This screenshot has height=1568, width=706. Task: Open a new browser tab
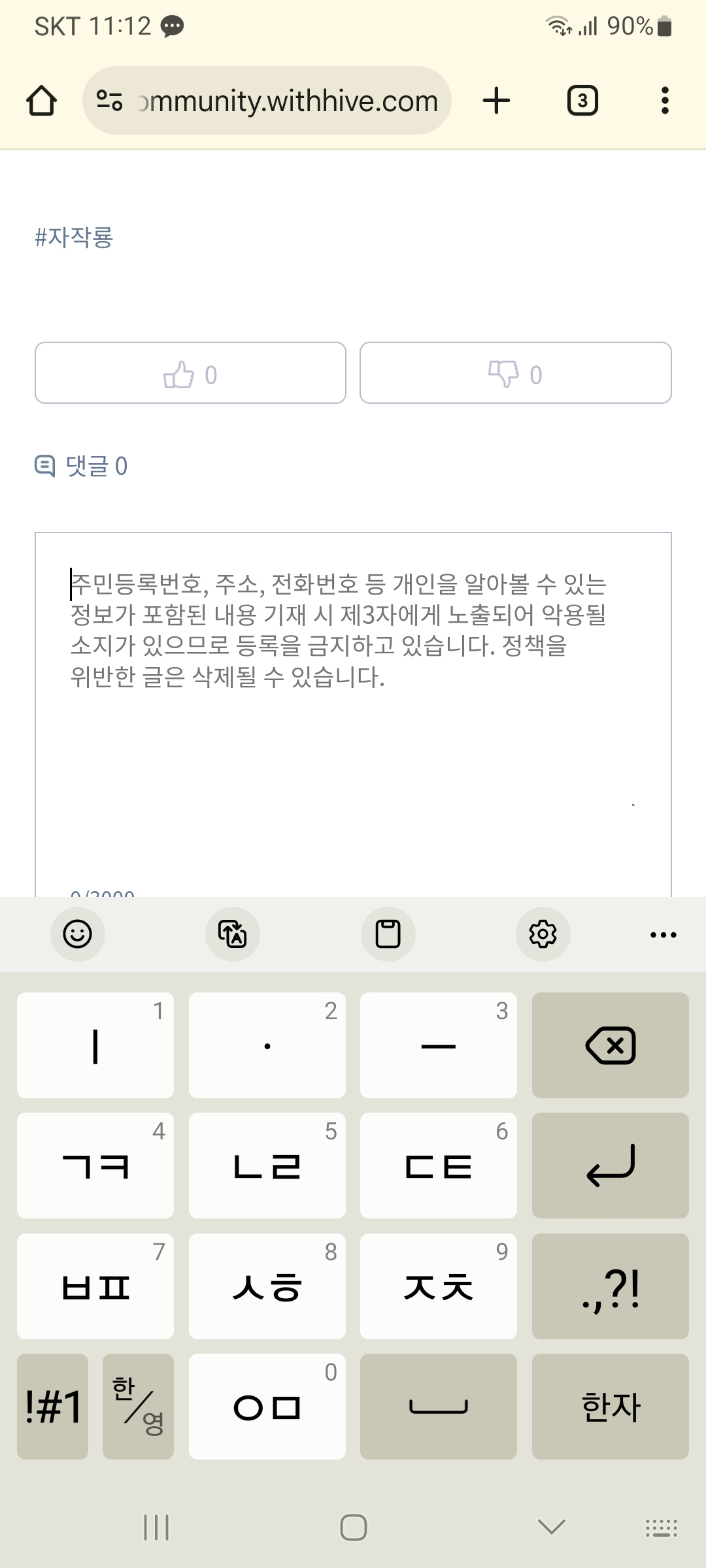pyautogui.click(x=496, y=101)
